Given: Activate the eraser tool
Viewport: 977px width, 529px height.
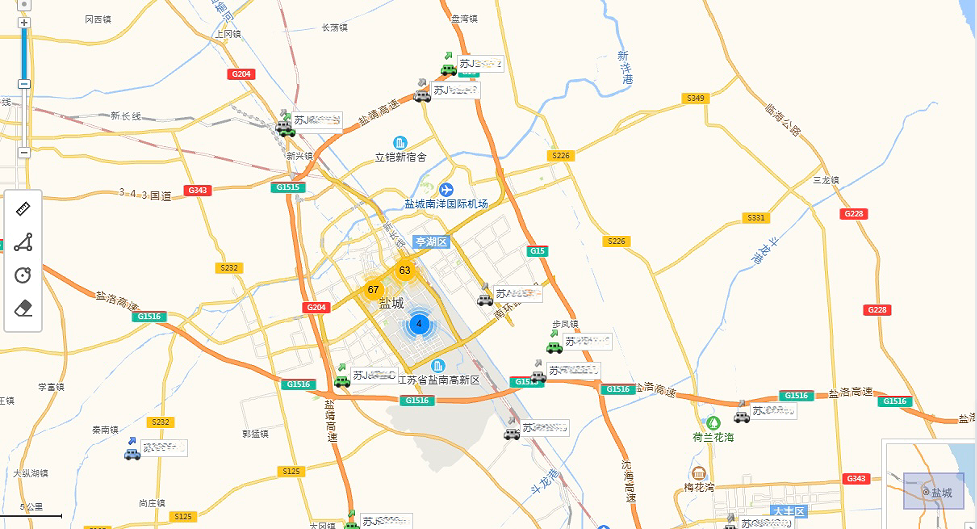Looking at the screenshot, I should pos(24,307).
